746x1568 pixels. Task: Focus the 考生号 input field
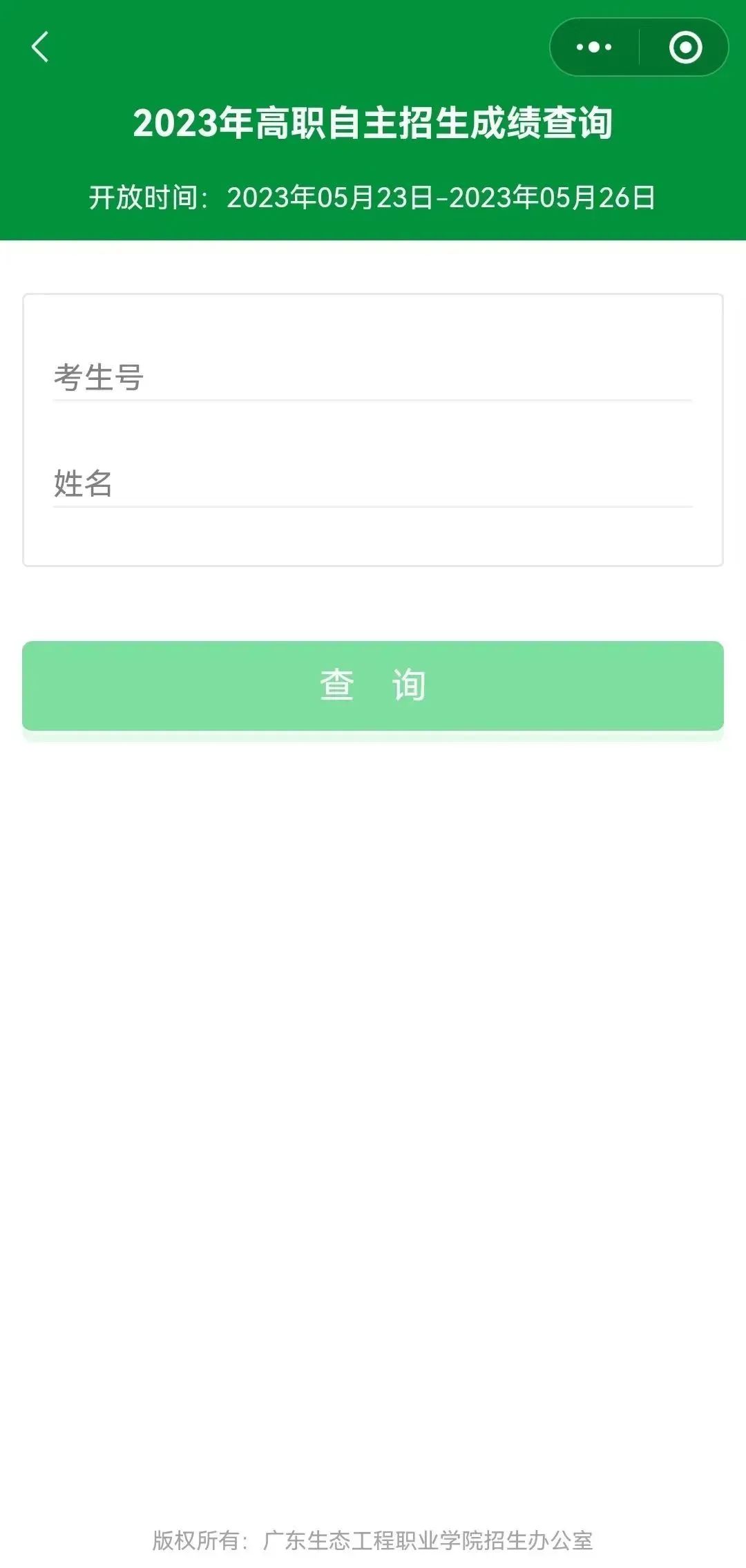pos(373,377)
